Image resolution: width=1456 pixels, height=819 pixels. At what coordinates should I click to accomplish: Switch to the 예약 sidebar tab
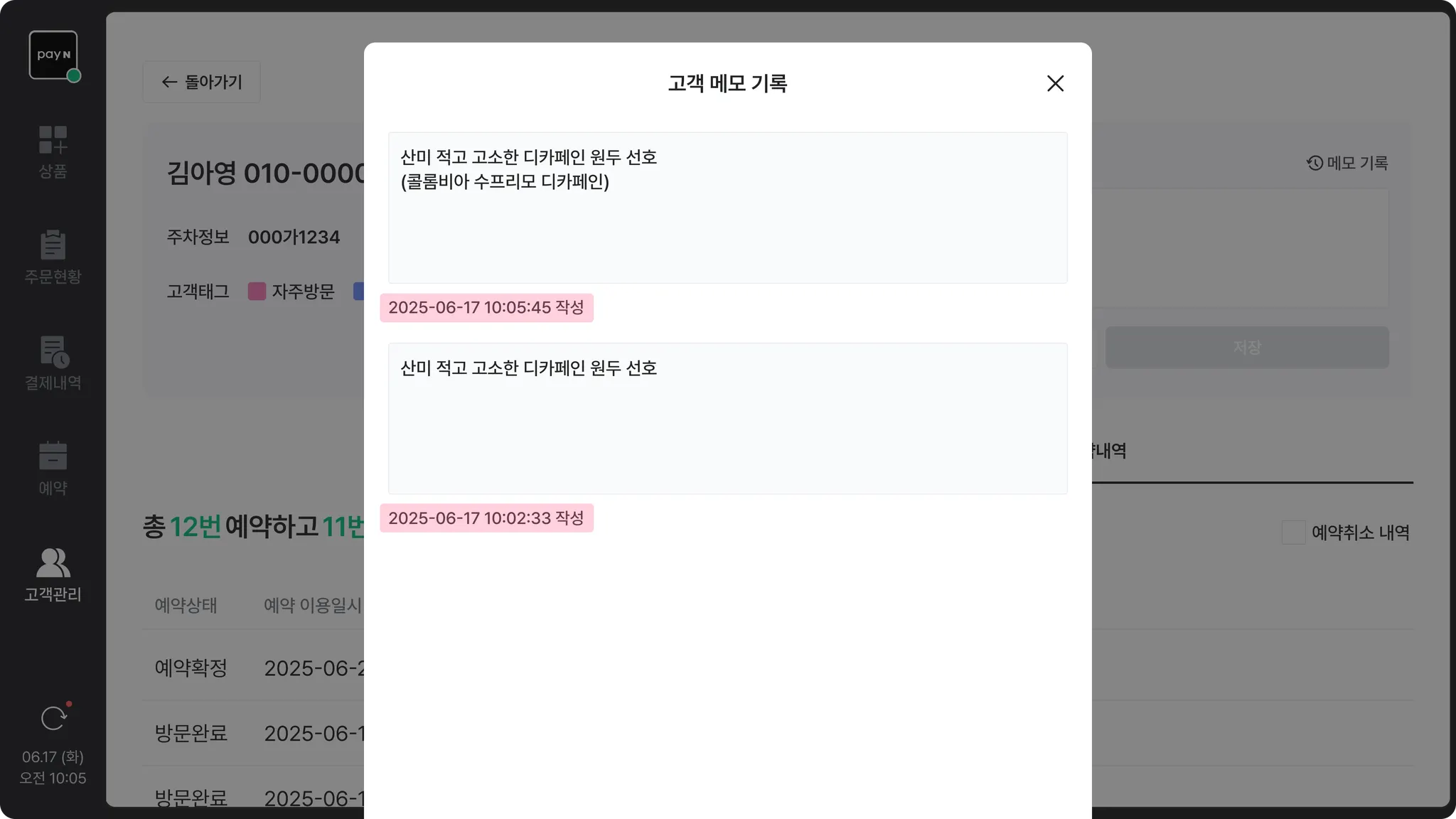[53, 468]
